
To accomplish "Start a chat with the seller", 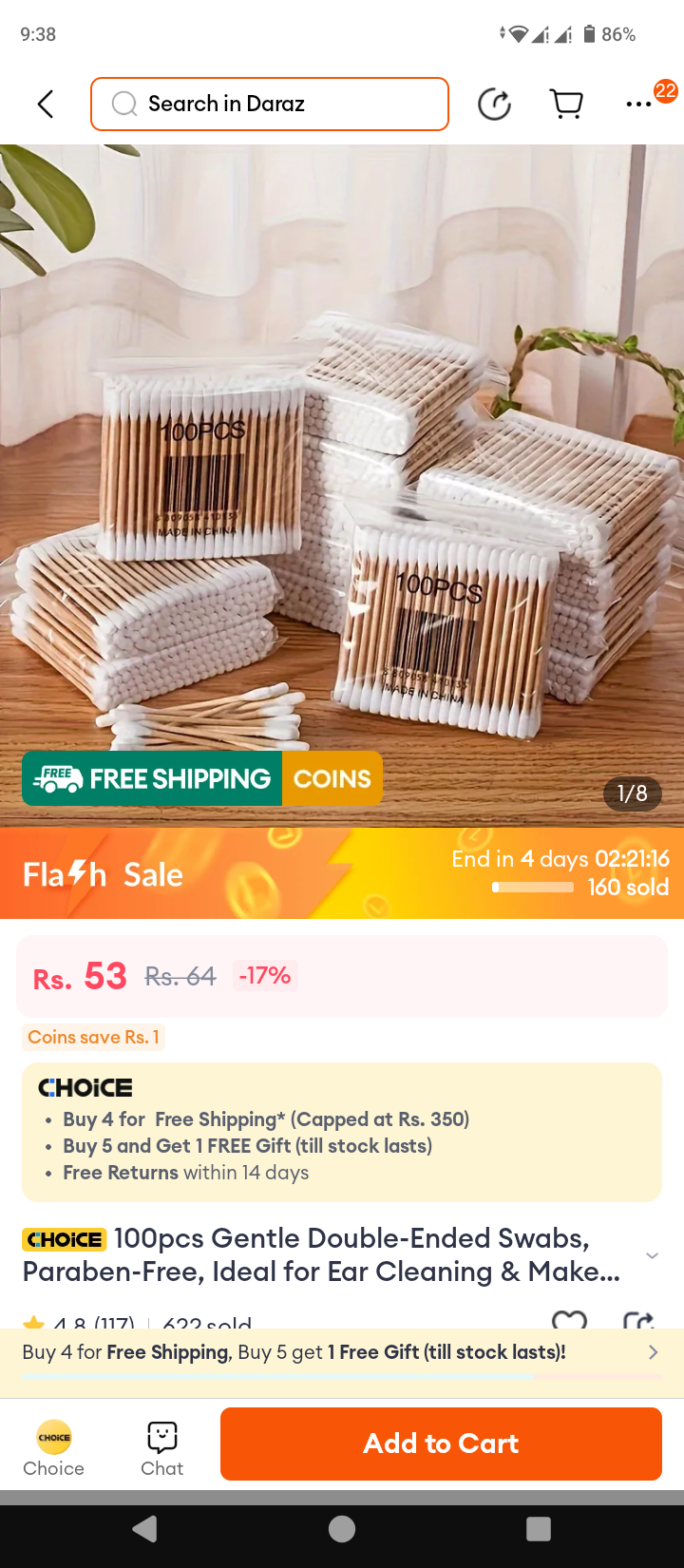I will point(162,1446).
